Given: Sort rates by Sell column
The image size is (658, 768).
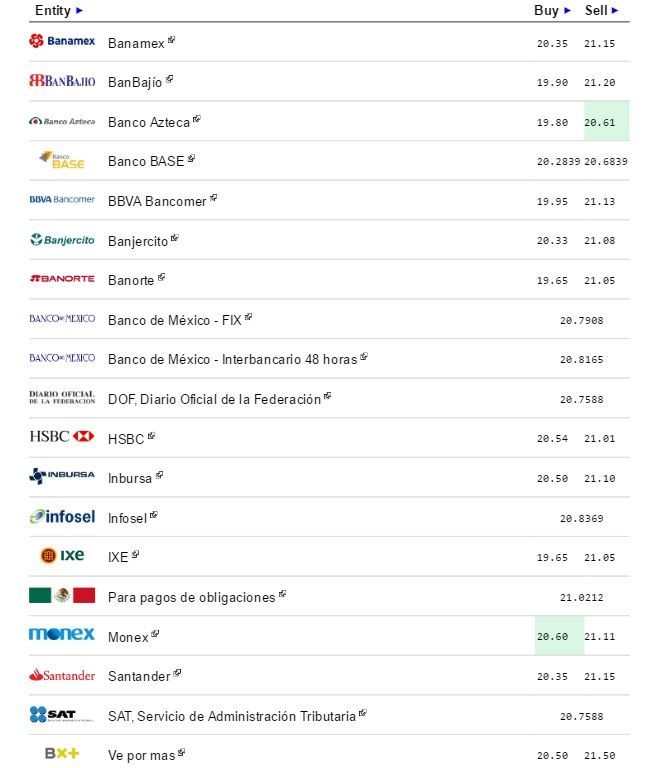Looking at the screenshot, I should [x=601, y=10].
